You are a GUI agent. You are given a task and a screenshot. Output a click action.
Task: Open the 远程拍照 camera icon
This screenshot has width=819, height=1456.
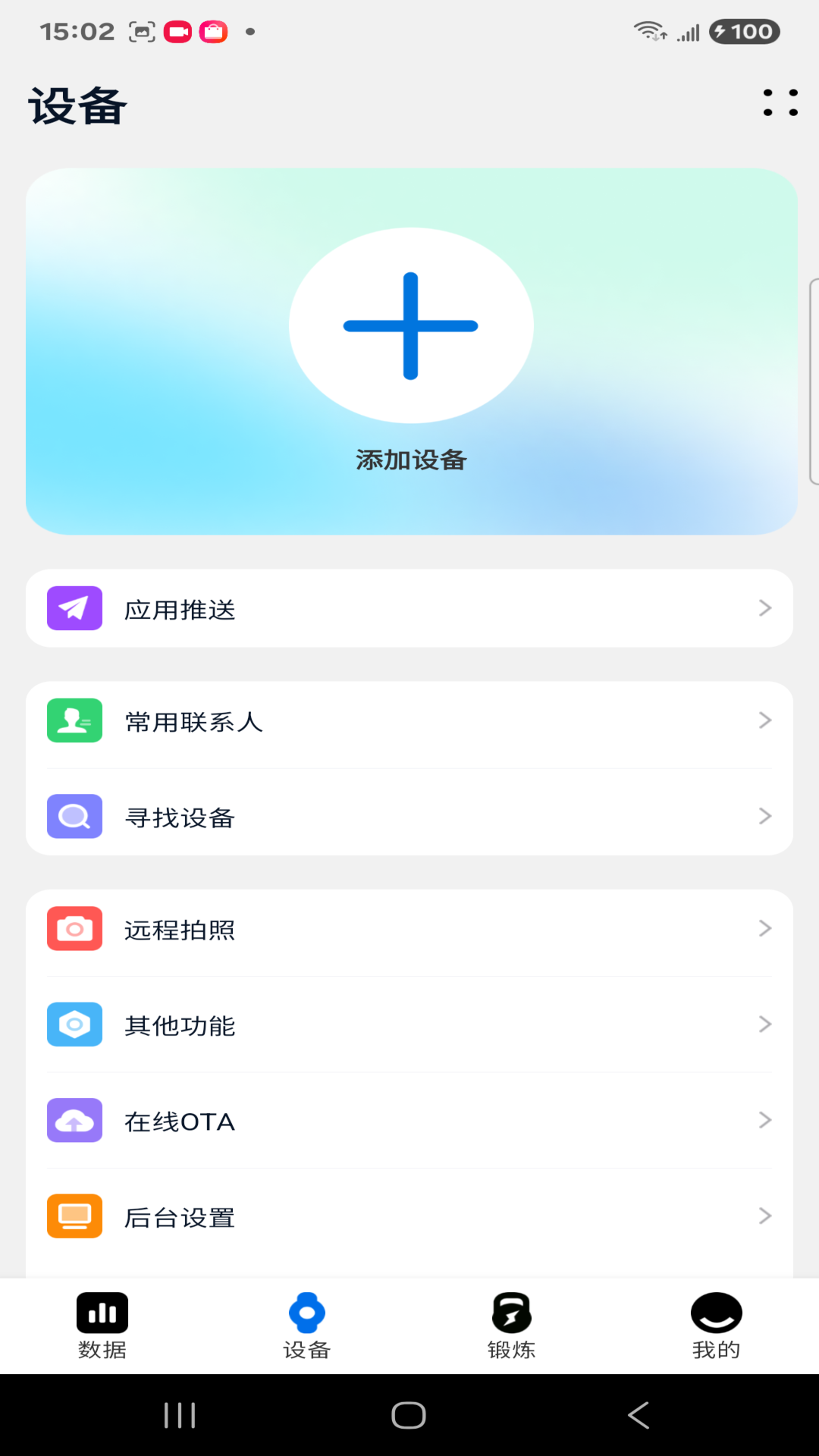point(74,928)
